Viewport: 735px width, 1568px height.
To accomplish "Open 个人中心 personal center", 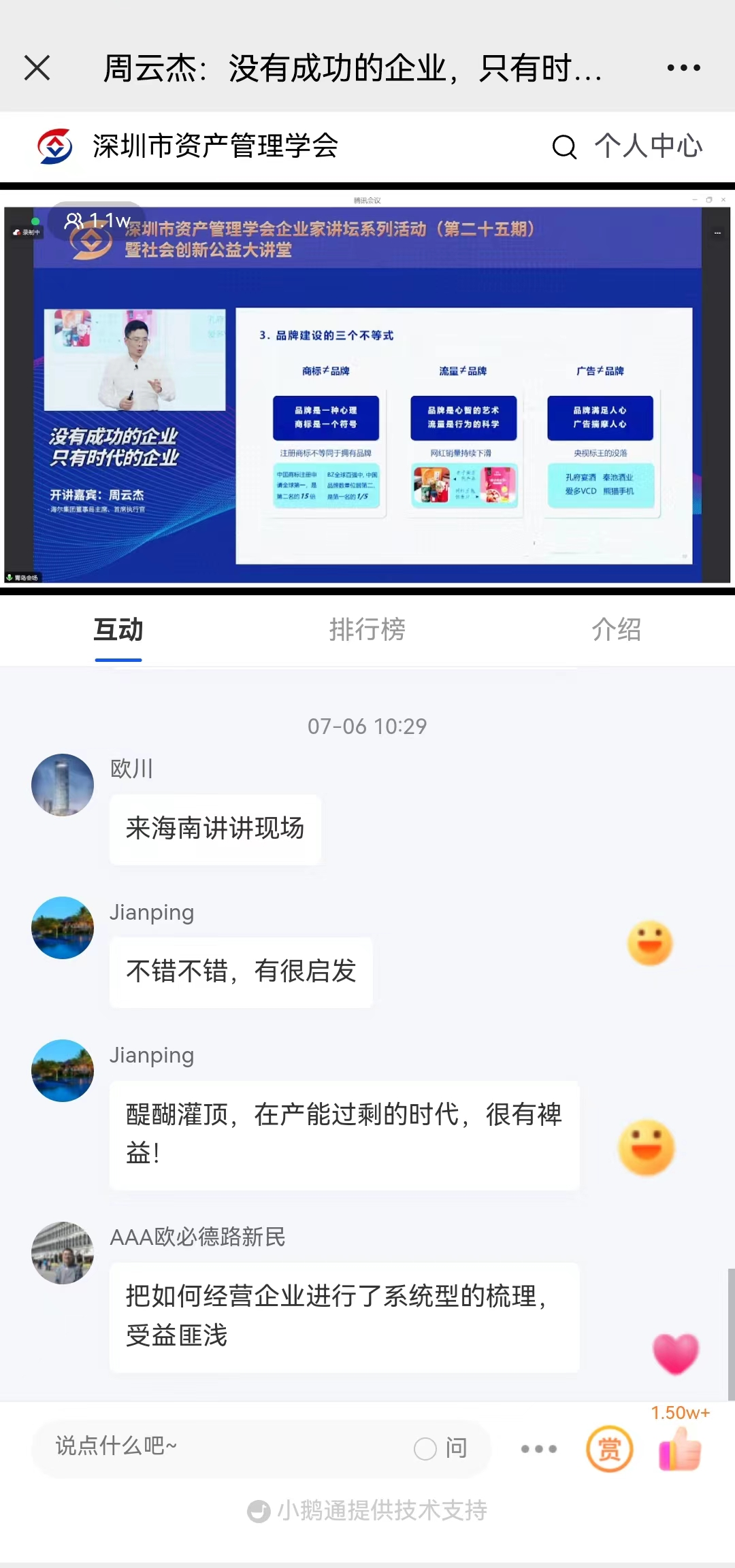I will tap(648, 146).
